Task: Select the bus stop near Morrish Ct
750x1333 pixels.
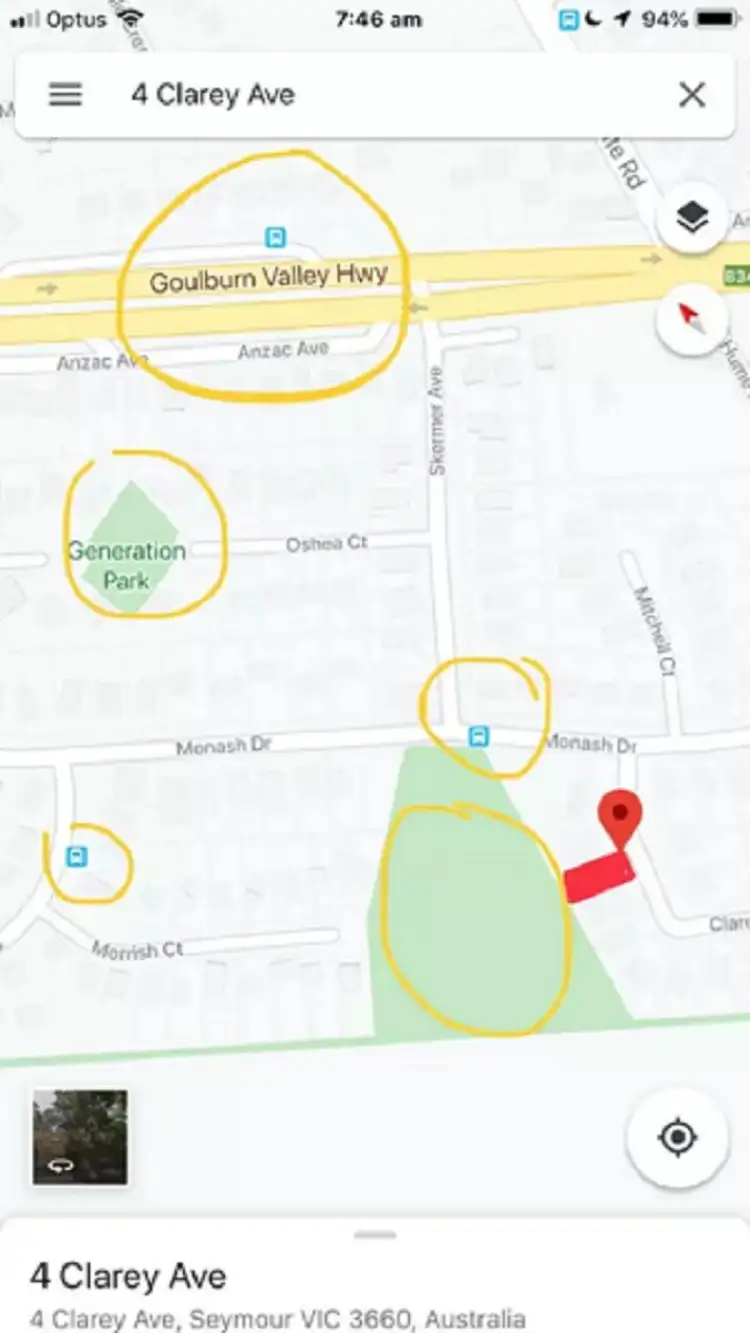Action: [76, 857]
